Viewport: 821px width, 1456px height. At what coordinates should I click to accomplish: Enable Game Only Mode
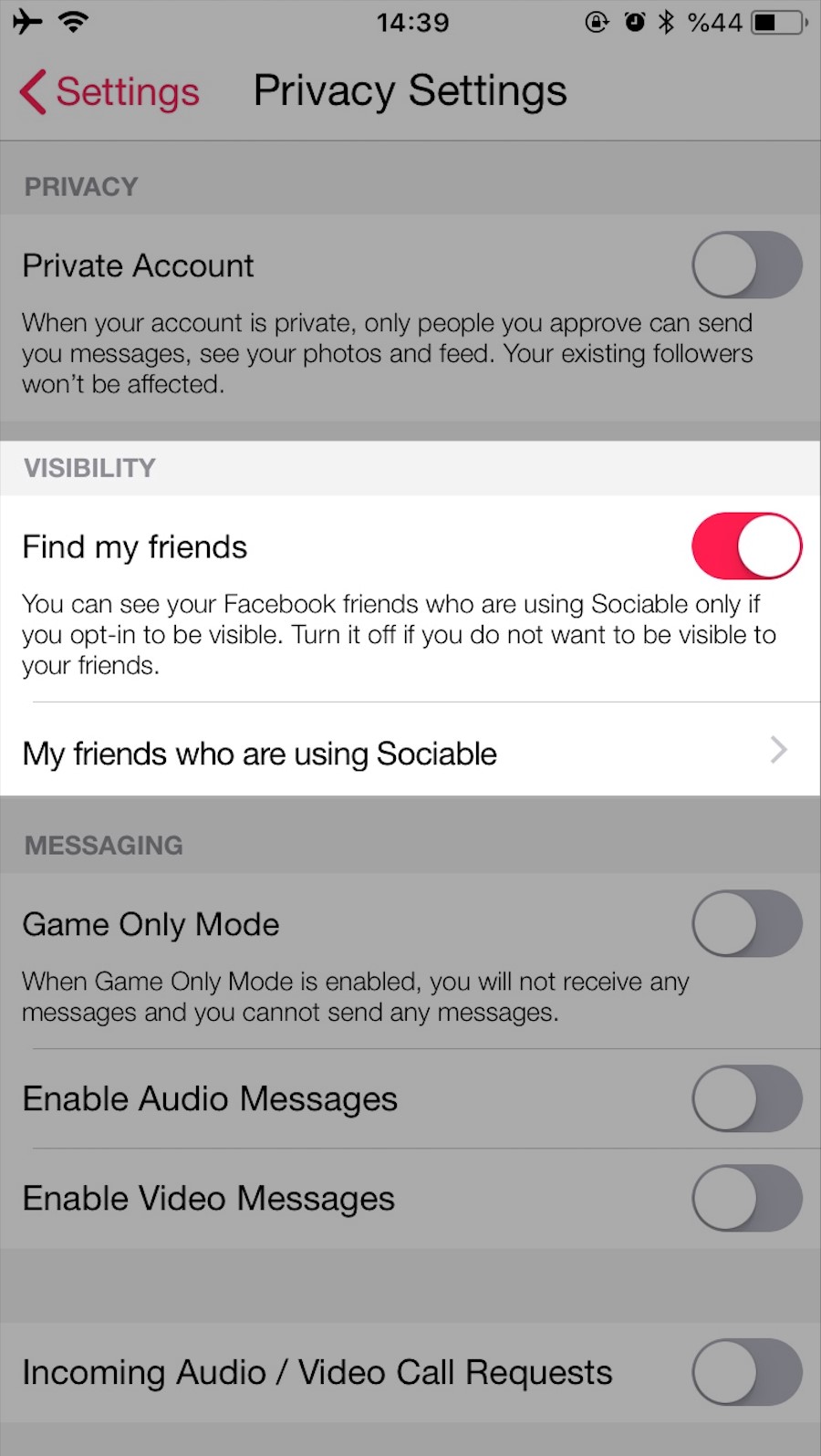(x=746, y=923)
